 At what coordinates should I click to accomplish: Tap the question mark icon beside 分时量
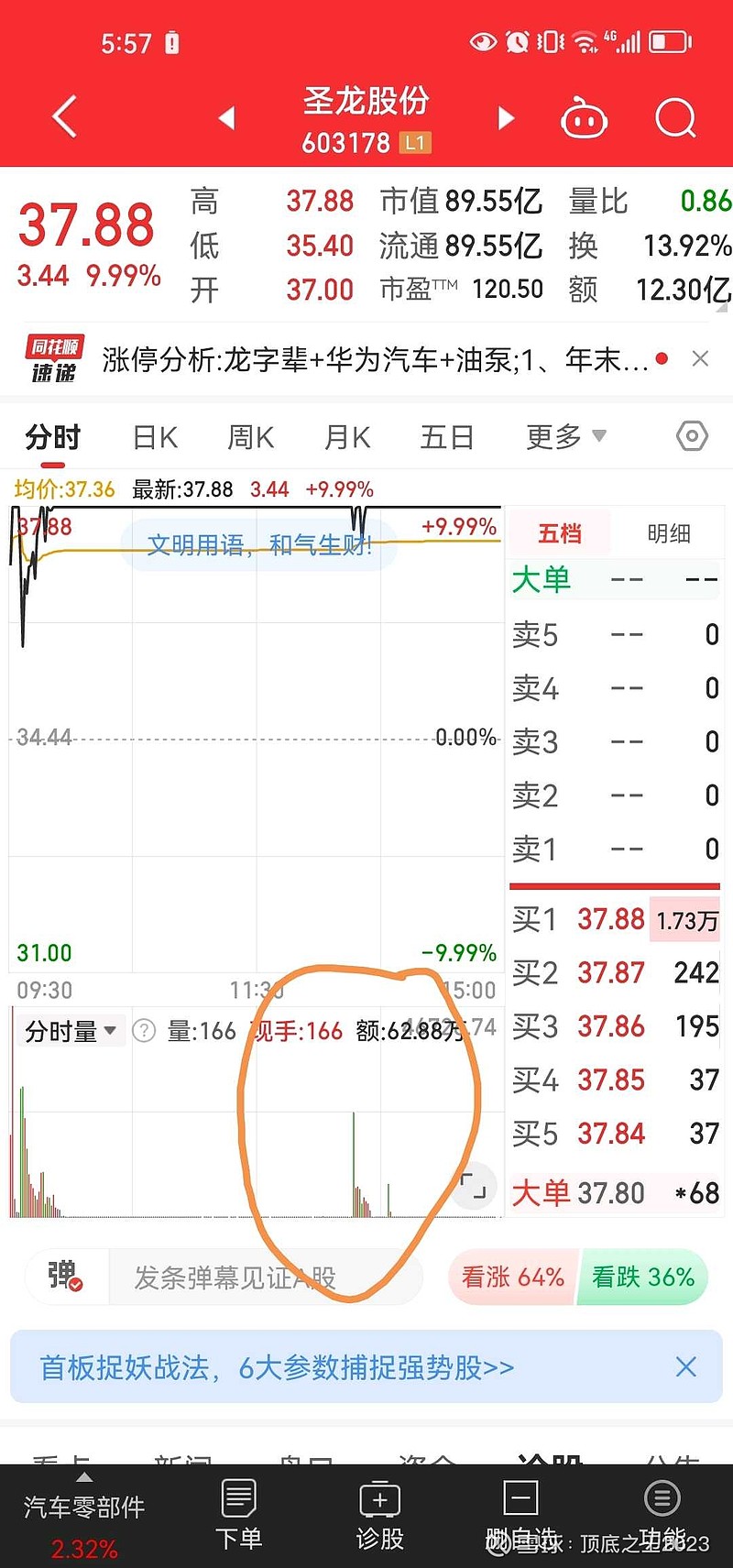coord(144,1028)
